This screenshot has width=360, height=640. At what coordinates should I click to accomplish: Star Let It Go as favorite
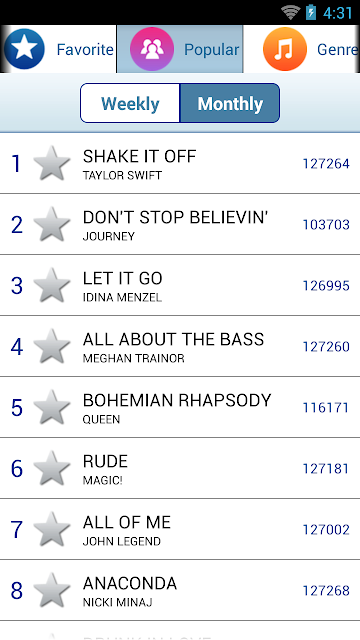(51, 285)
